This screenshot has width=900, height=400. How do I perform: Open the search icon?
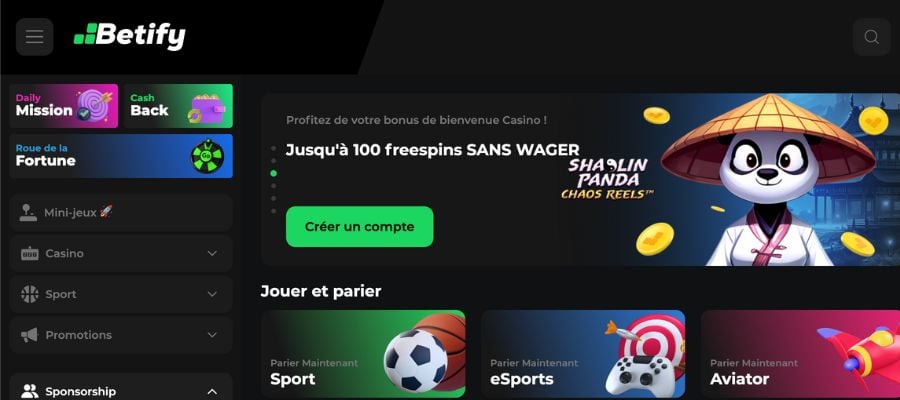pyautogui.click(x=871, y=37)
